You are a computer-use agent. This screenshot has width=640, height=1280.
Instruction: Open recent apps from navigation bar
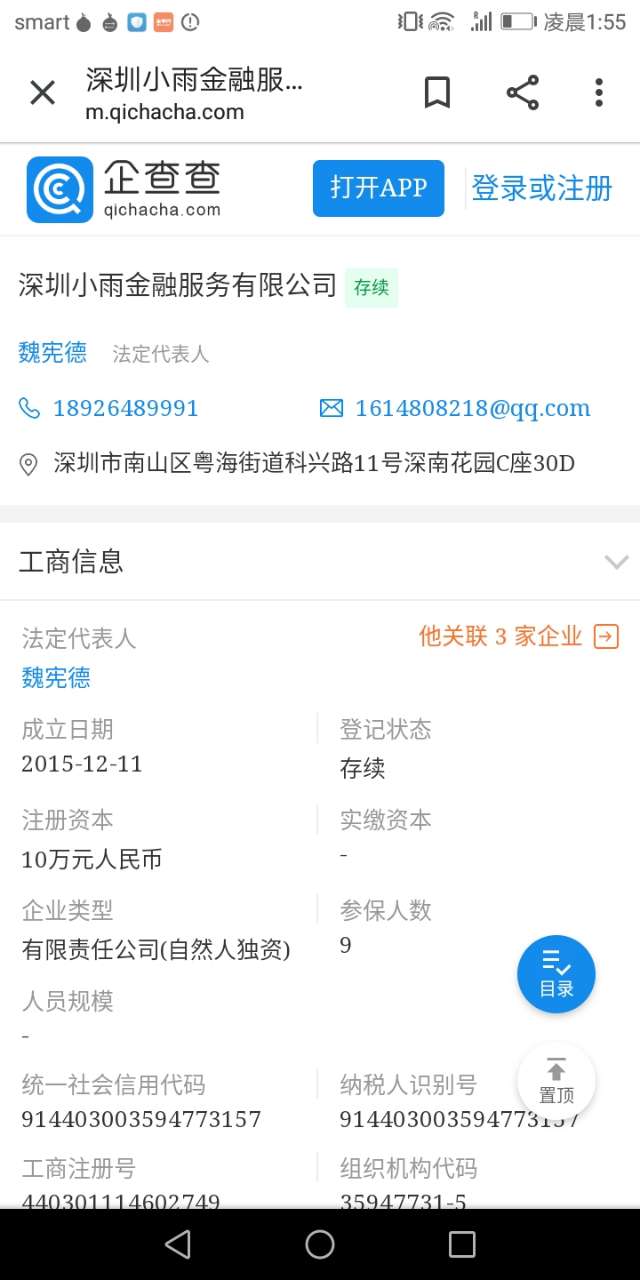462,1244
